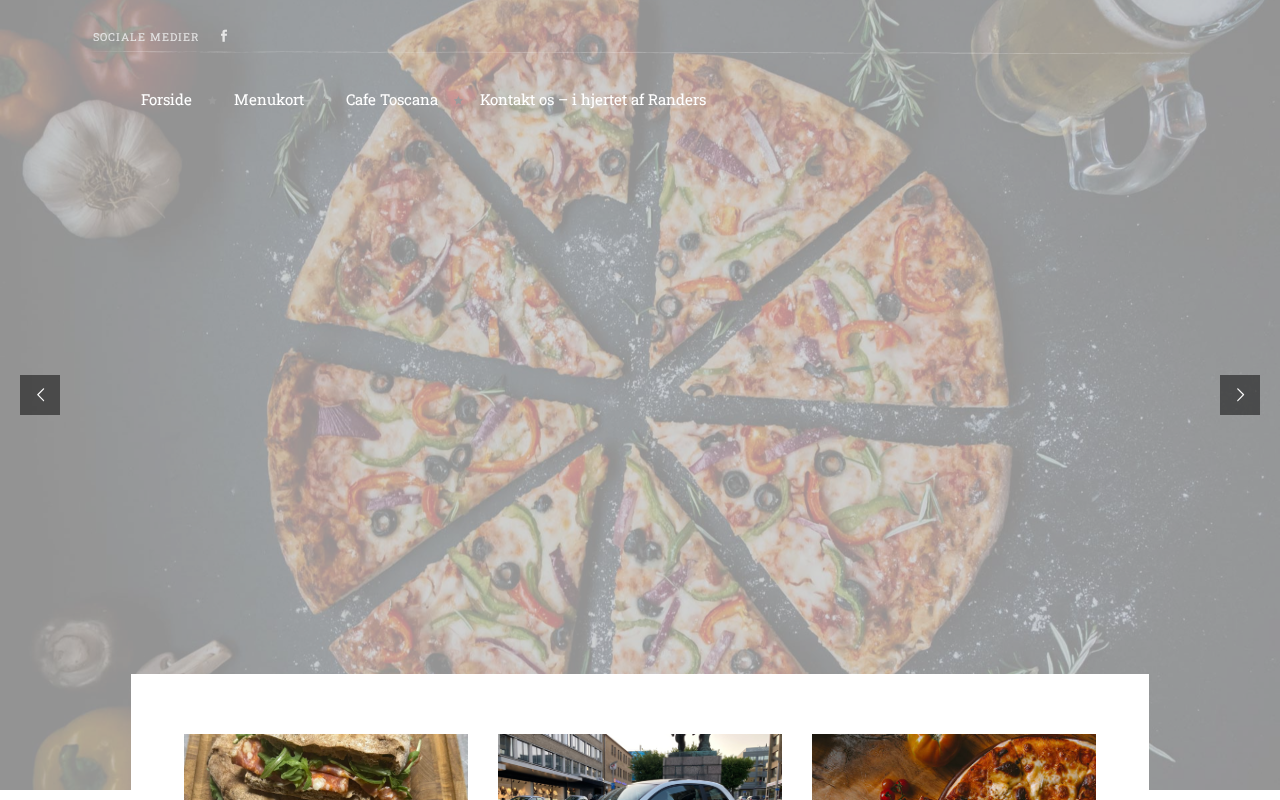Open Kontakt os – i hjertet af Randers
The height and width of the screenshot is (800, 1280).
593,100
